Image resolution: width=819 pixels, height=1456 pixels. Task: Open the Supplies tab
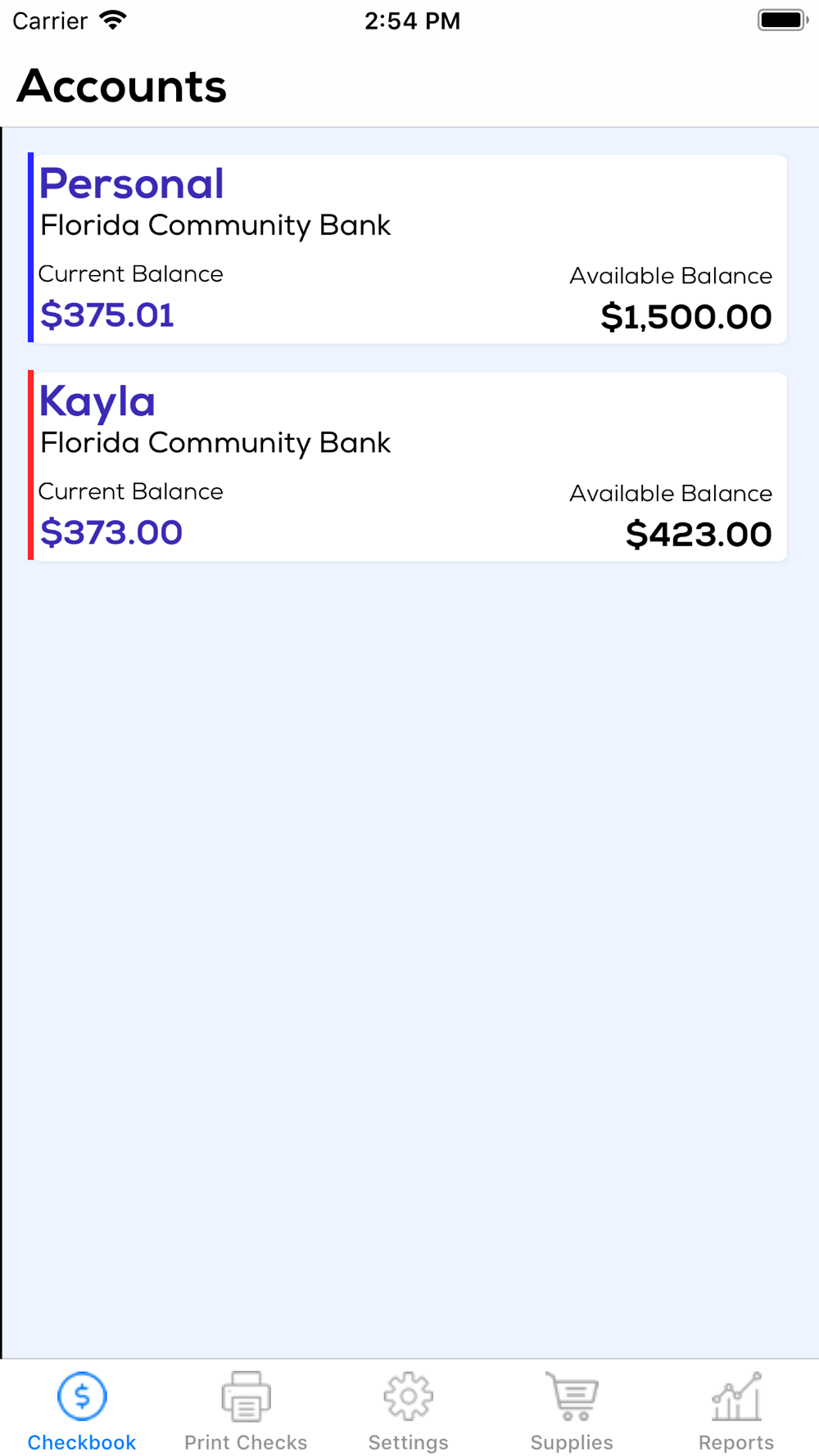tap(572, 1412)
